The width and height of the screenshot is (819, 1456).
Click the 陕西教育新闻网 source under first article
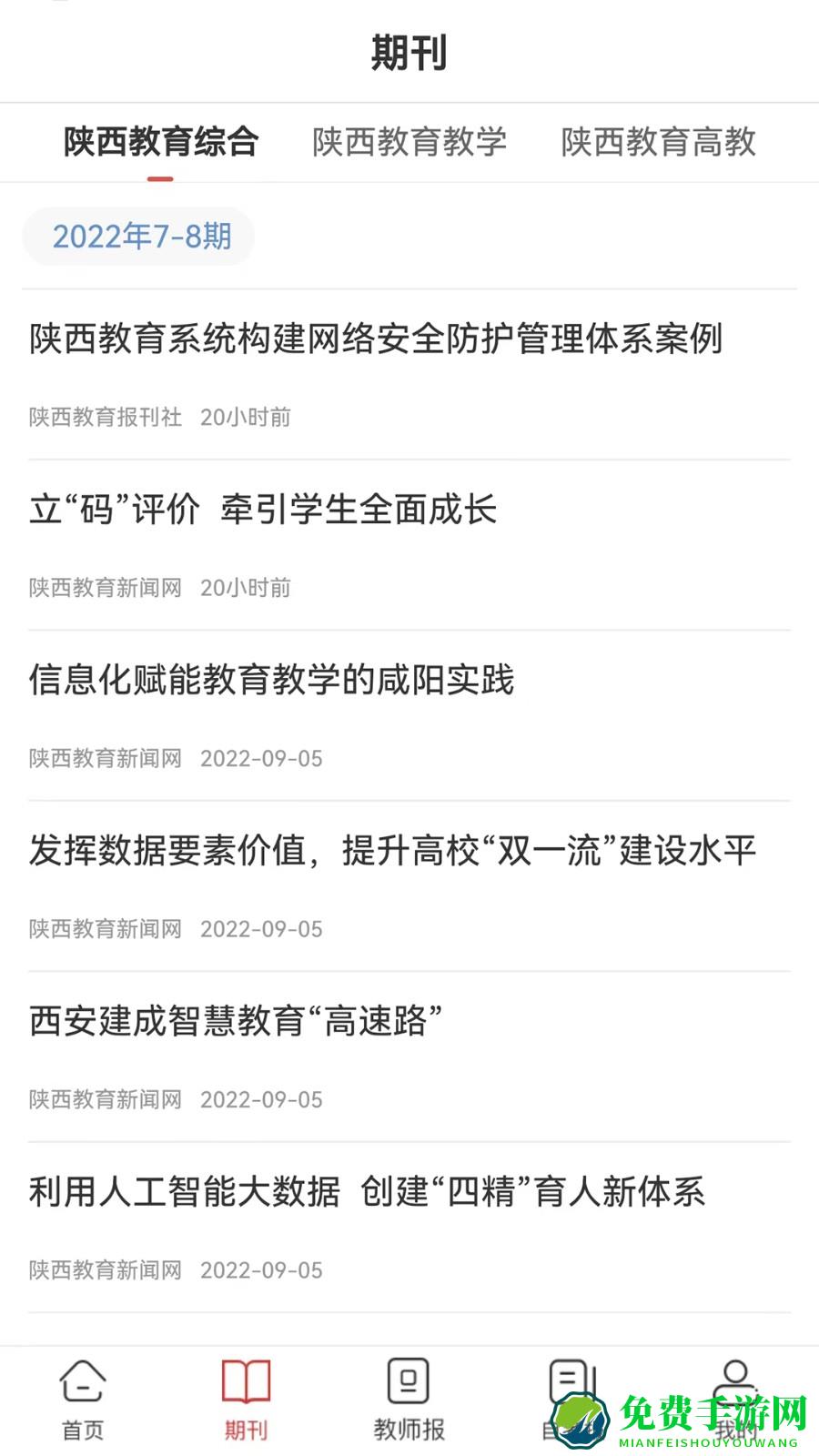pyautogui.click(x=103, y=587)
